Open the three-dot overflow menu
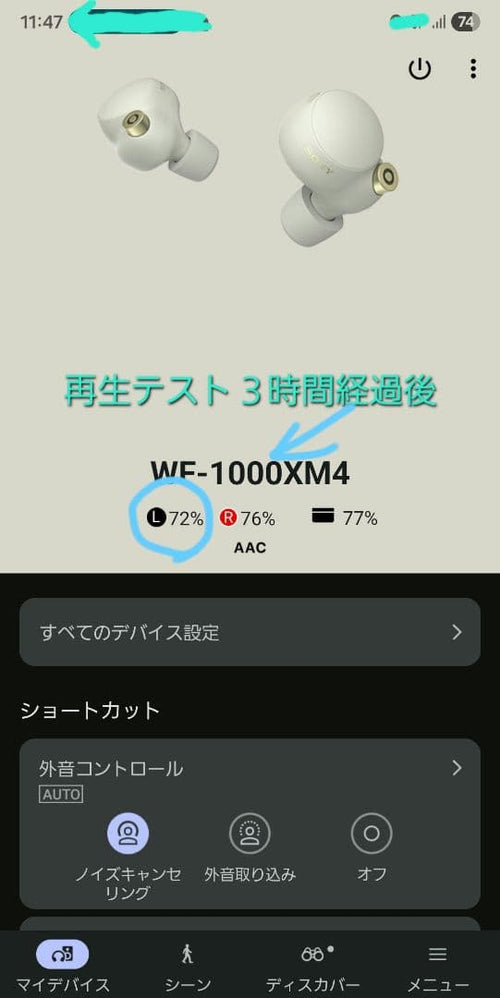500x998 pixels. (x=473, y=69)
